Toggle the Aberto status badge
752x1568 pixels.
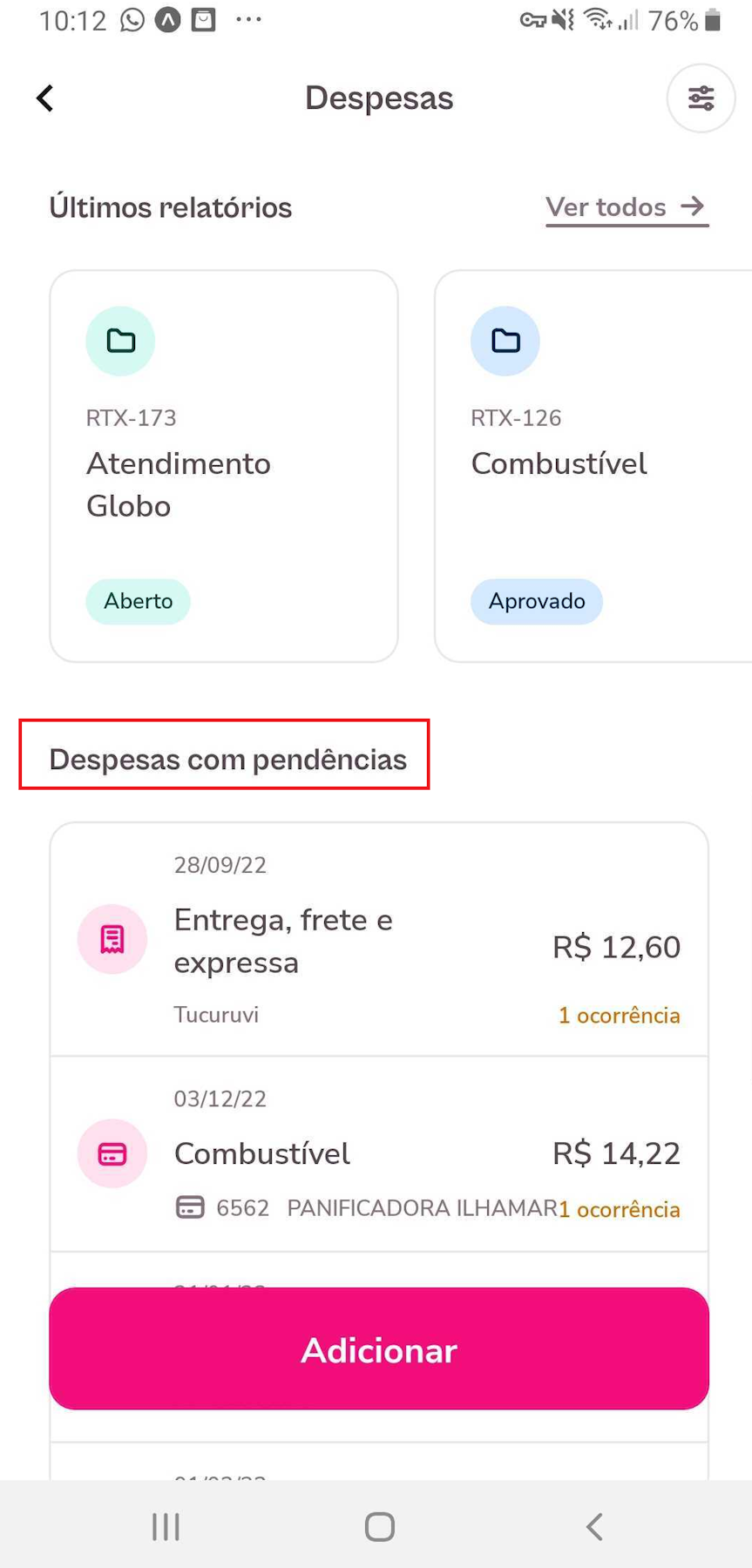[137, 601]
